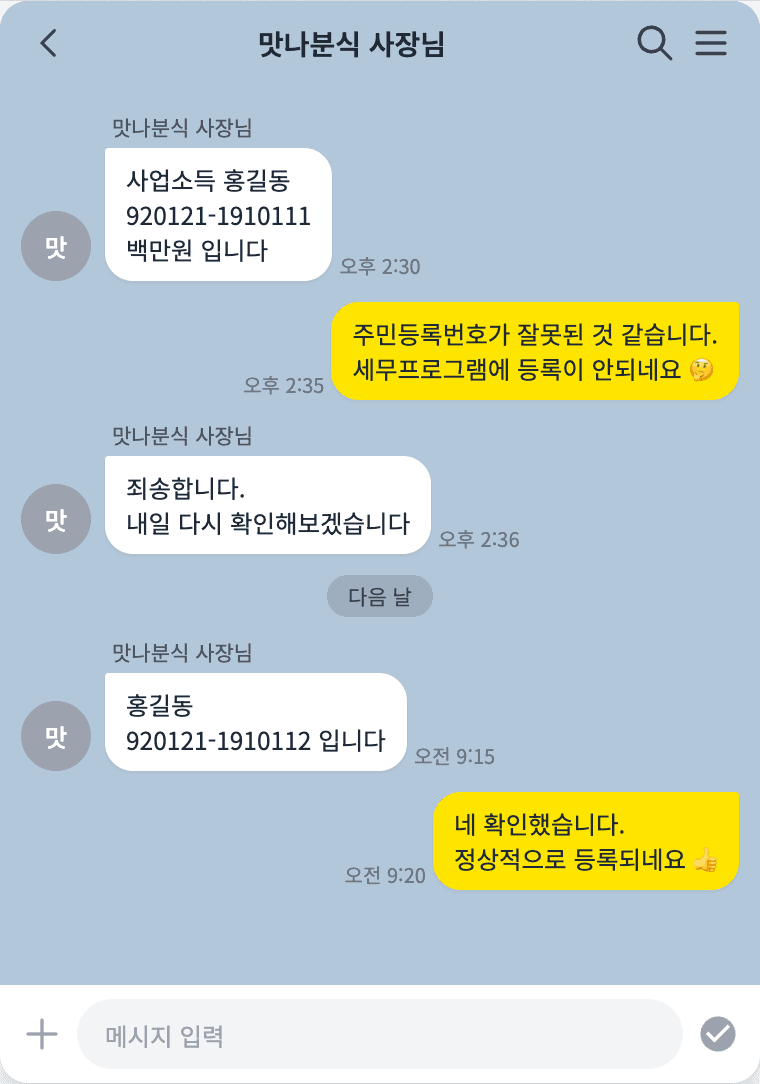Tap the 죄송합니다 apology message bubble
This screenshot has height=1084, width=760.
267,505
